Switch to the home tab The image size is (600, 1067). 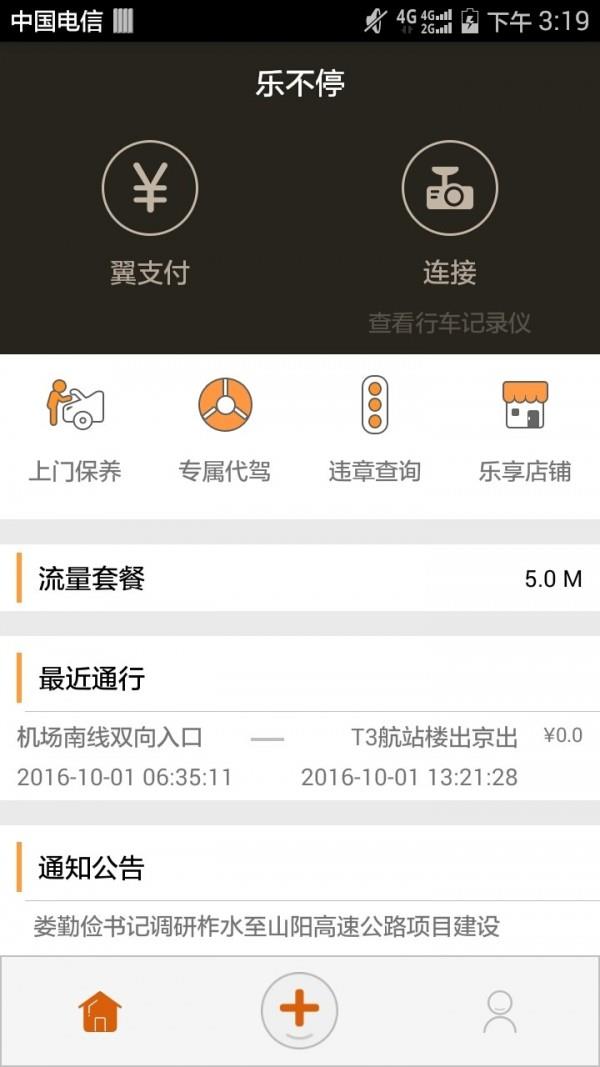point(100,1011)
